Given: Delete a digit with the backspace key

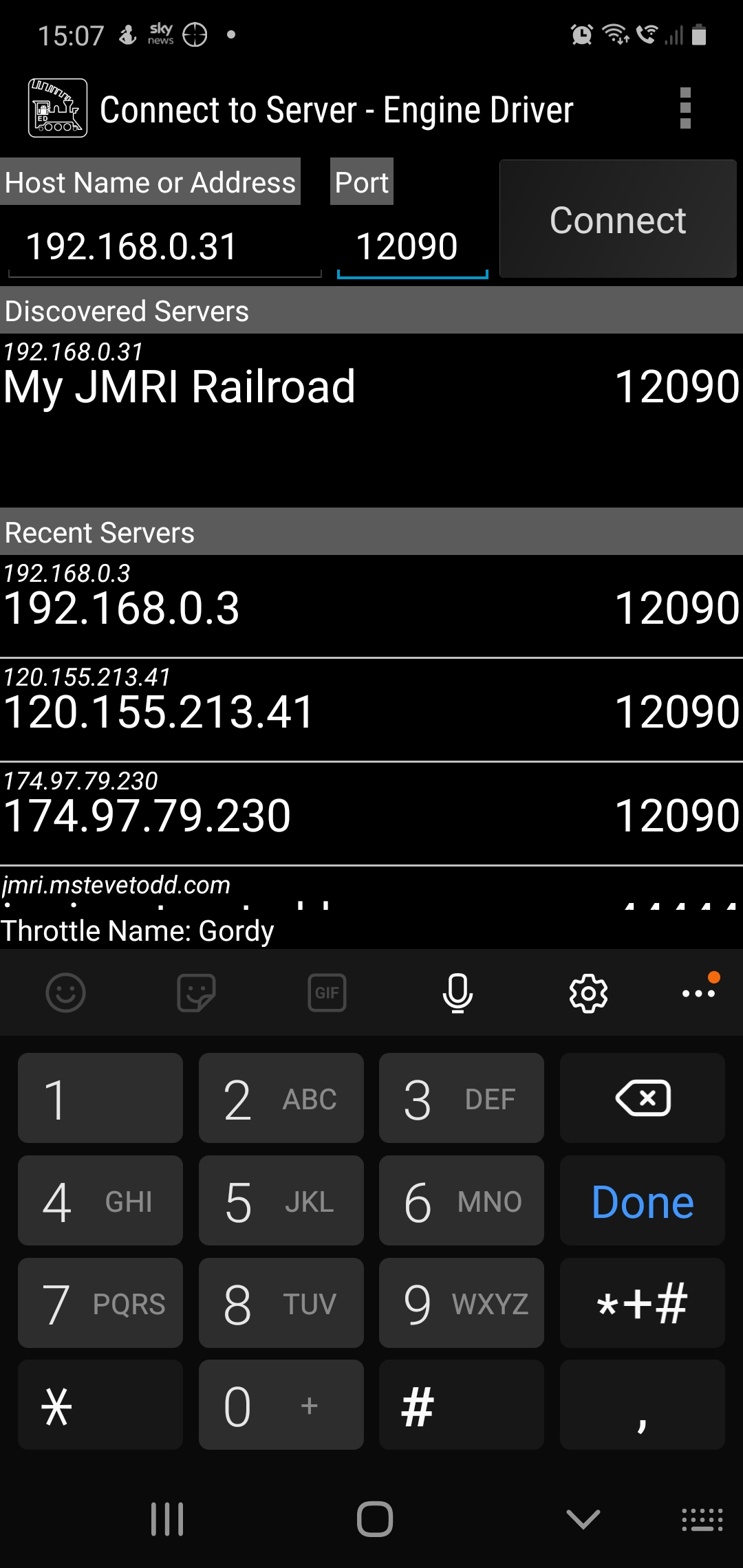Looking at the screenshot, I should pyautogui.click(x=642, y=1098).
